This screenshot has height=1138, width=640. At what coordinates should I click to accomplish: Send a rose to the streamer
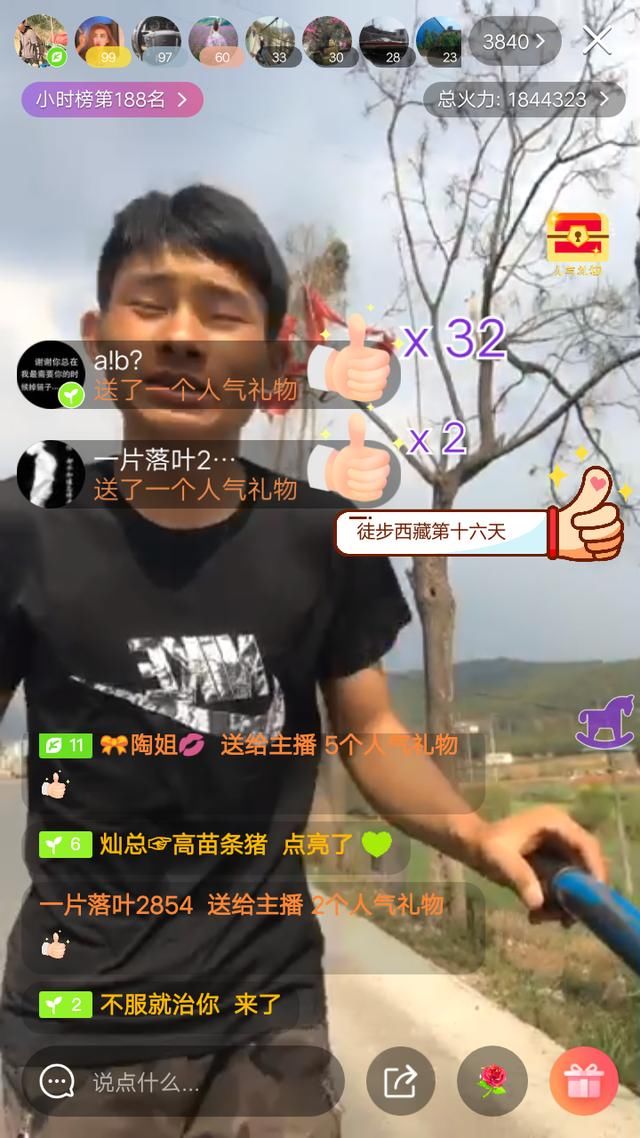click(x=491, y=1081)
